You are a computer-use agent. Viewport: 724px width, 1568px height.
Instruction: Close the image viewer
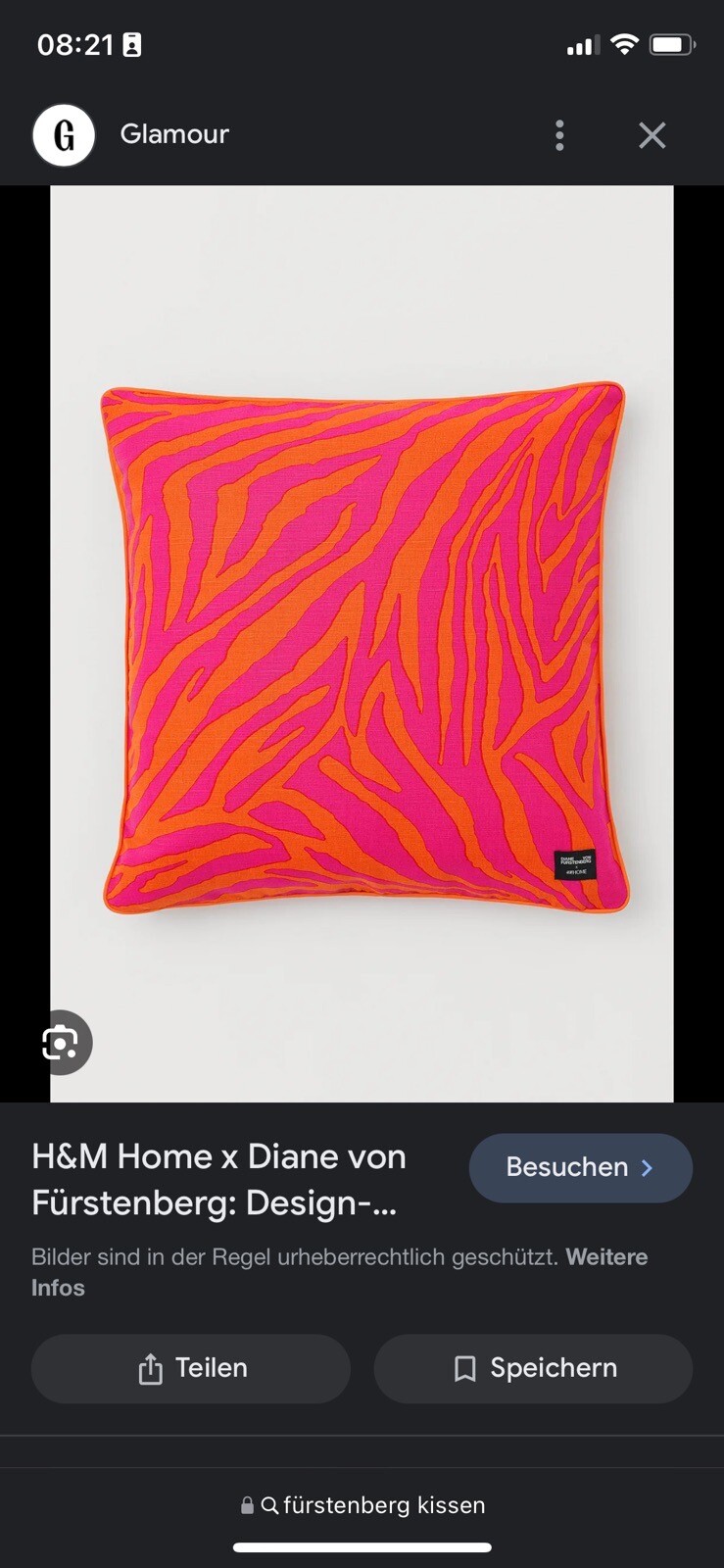(x=652, y=135)
